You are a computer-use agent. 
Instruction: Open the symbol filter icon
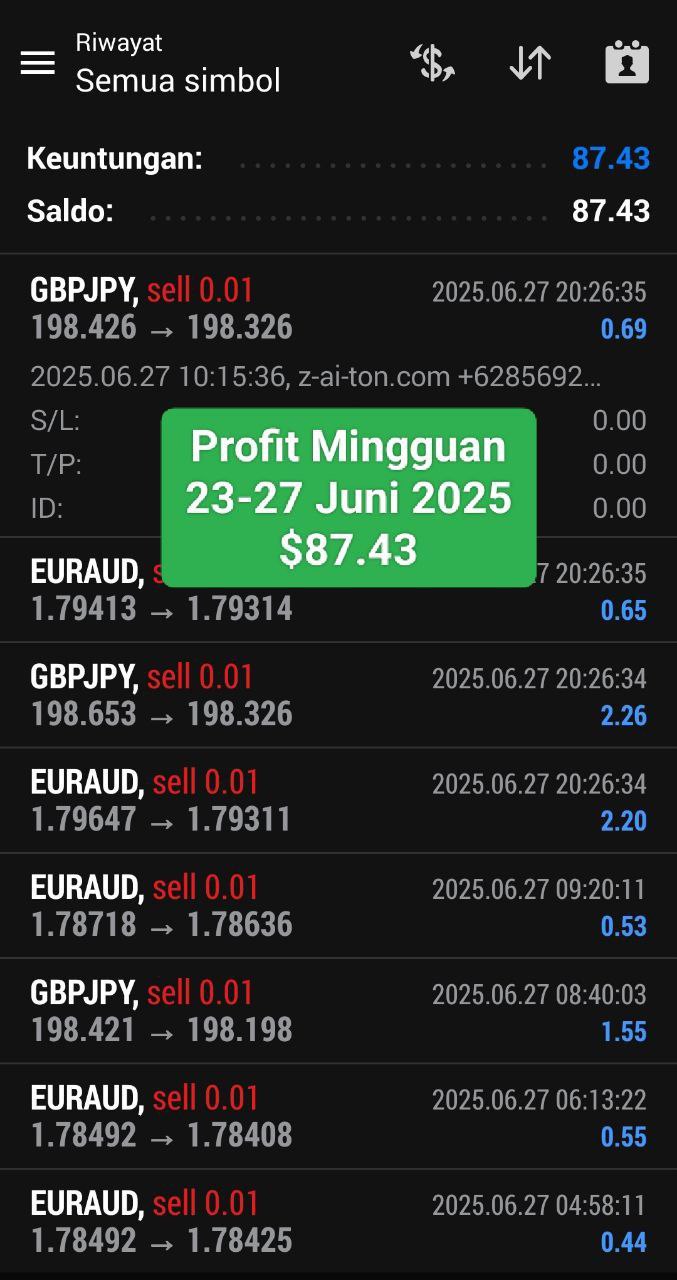tap(433, 63)
